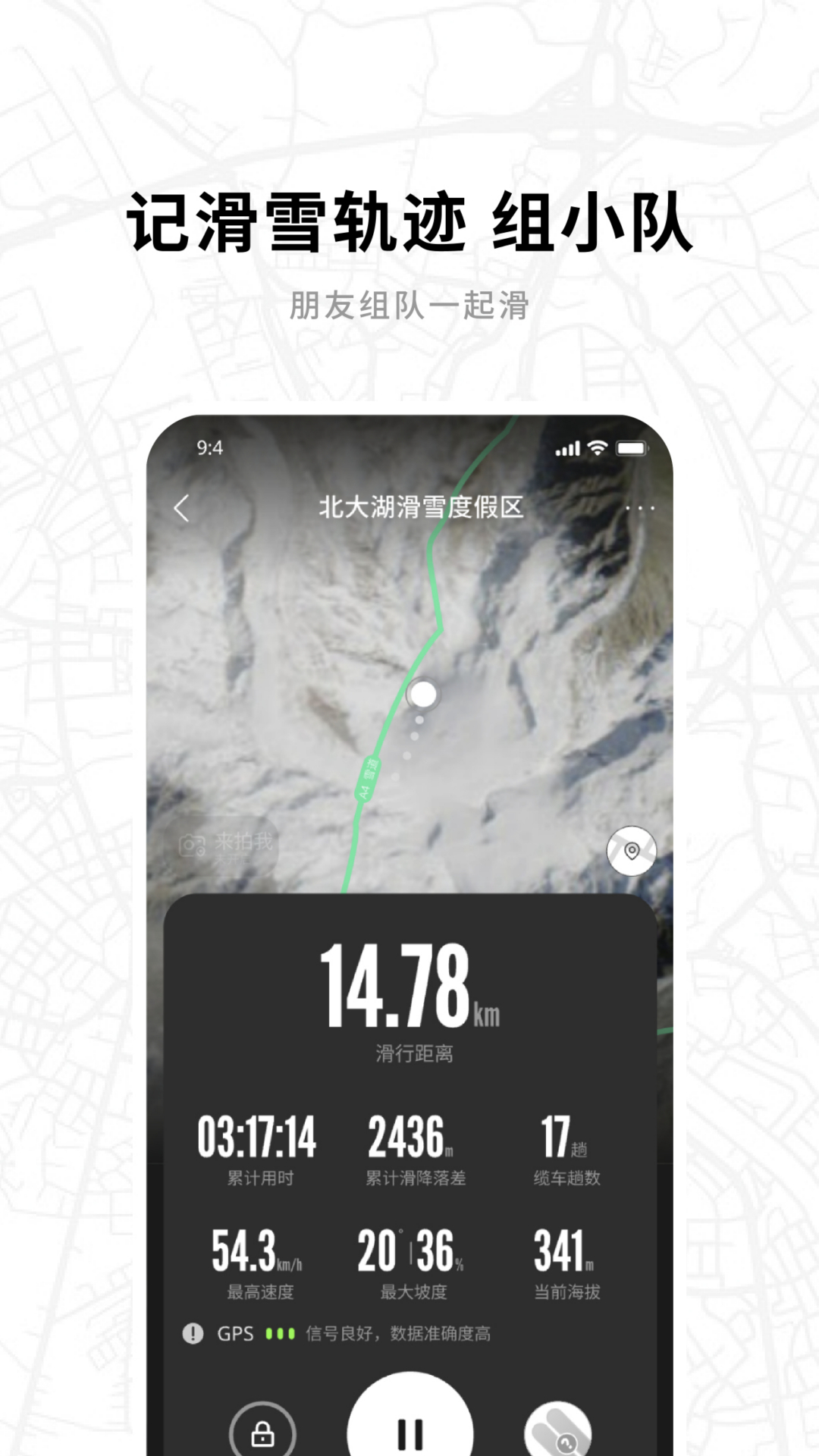
Task: Tap the current position marker on the map
Action: [424, 692]
